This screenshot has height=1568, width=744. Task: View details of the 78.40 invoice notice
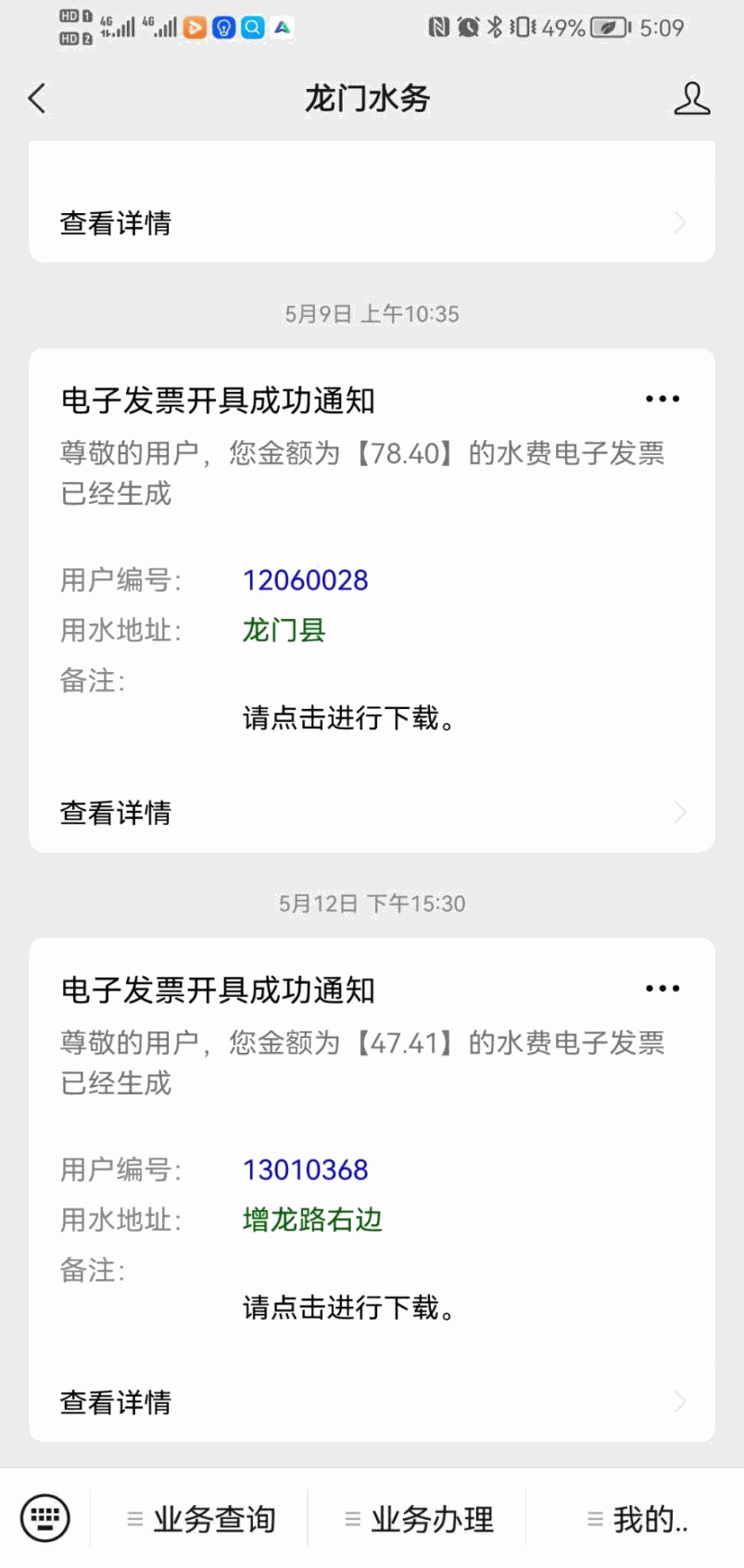pos(372,813)
